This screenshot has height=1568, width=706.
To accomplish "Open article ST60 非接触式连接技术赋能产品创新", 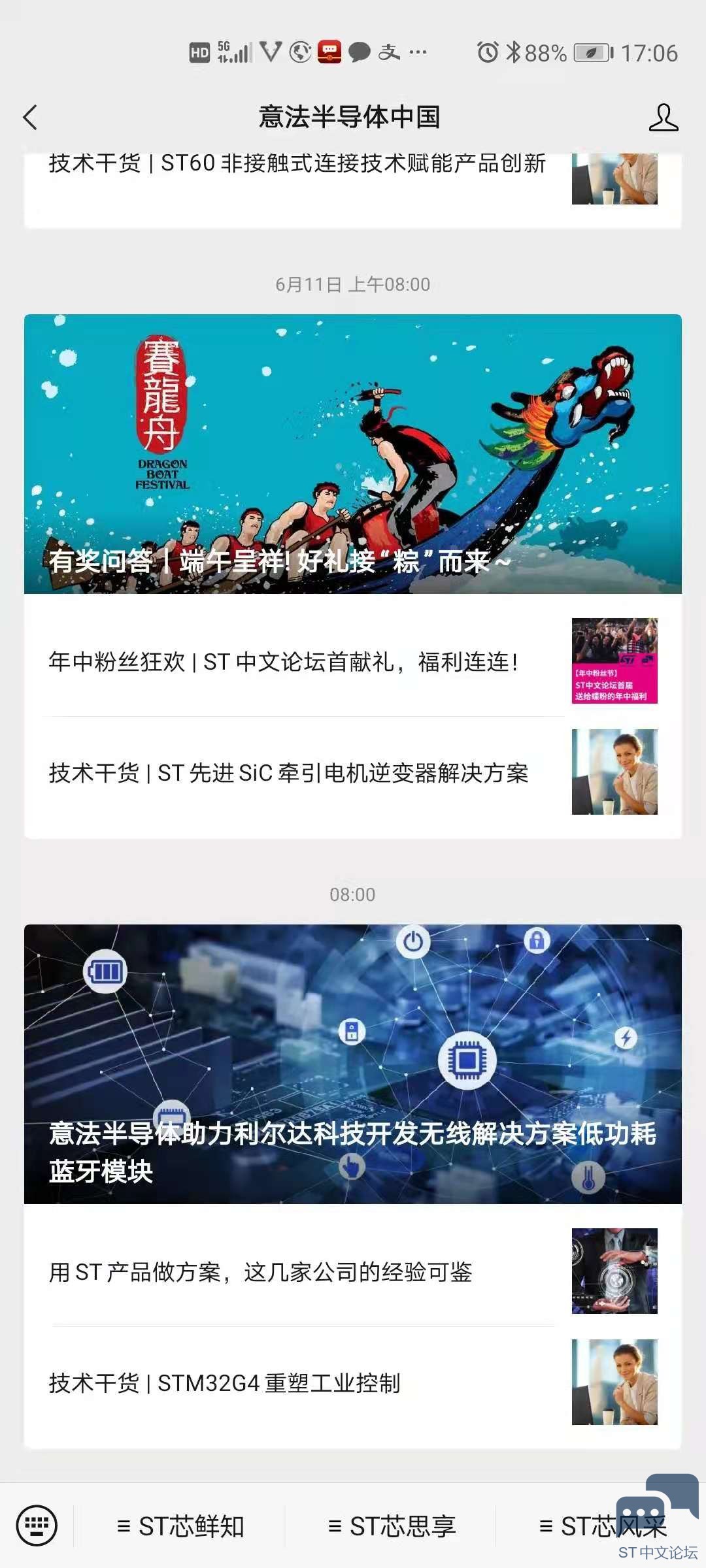I will point(297,165).
